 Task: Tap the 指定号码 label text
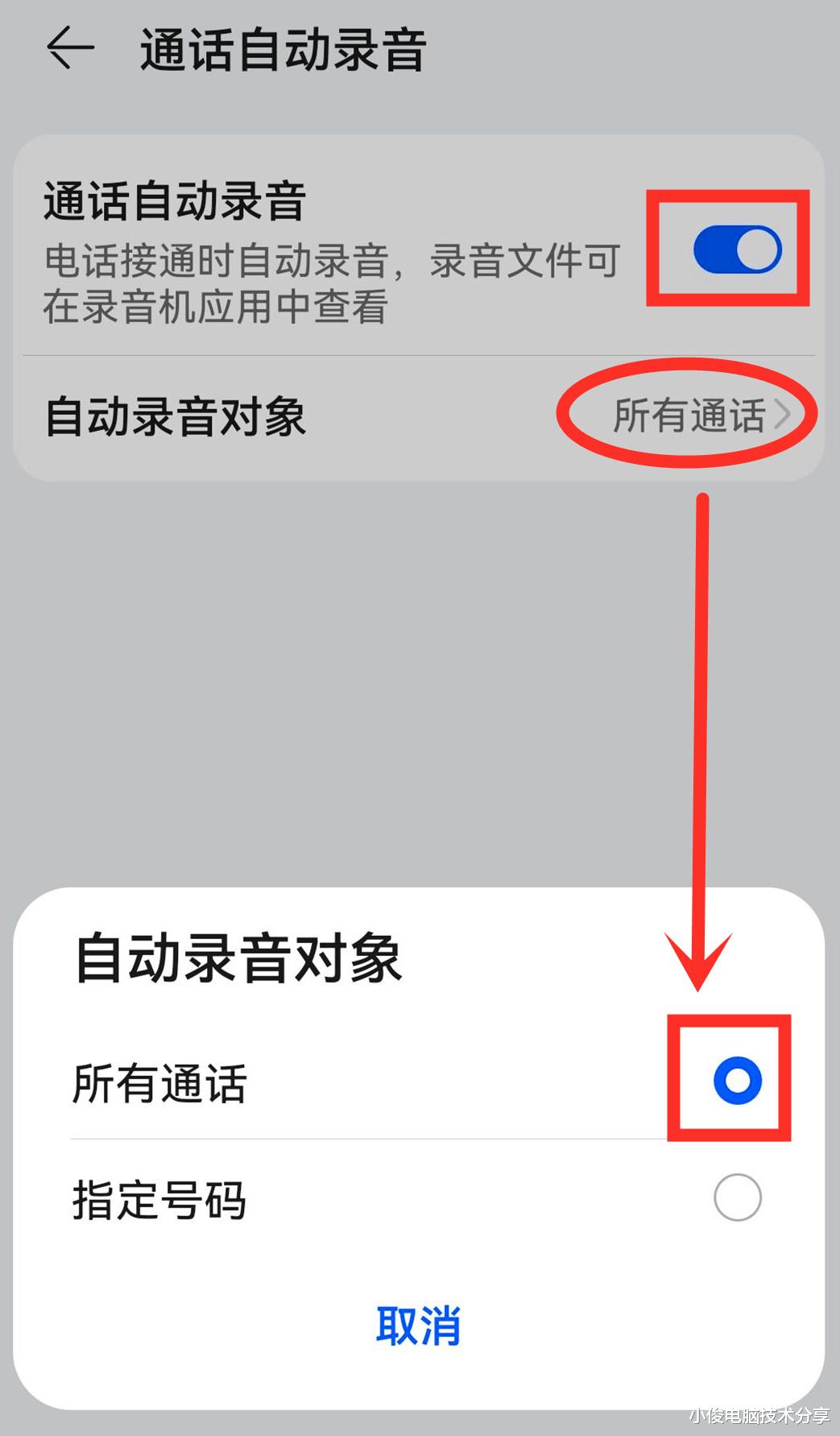[158, 1202]
